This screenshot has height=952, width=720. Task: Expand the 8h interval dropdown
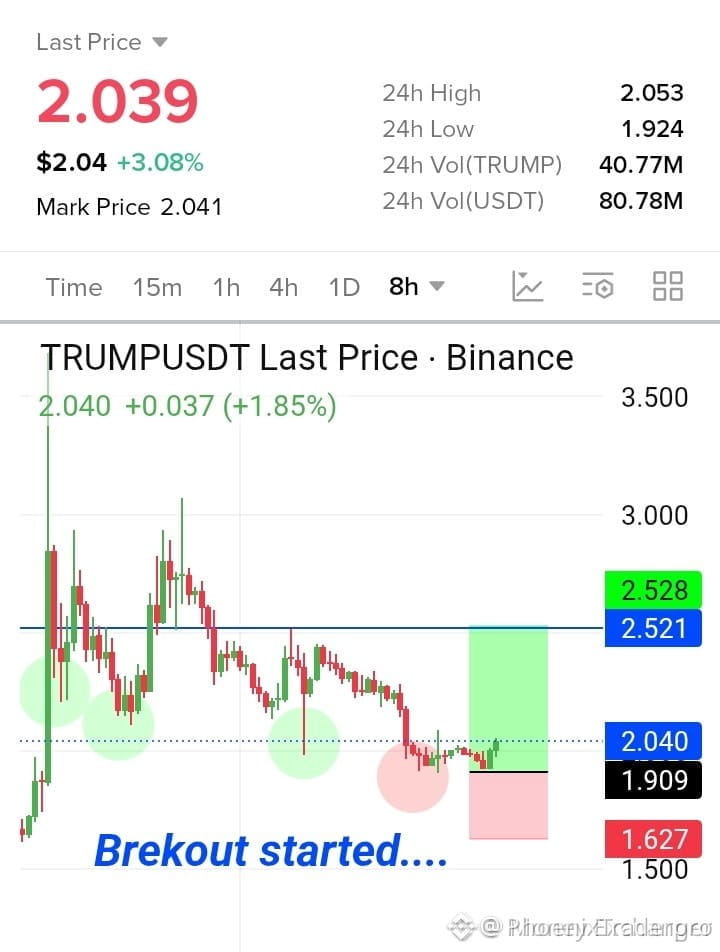tap(417, 286)
